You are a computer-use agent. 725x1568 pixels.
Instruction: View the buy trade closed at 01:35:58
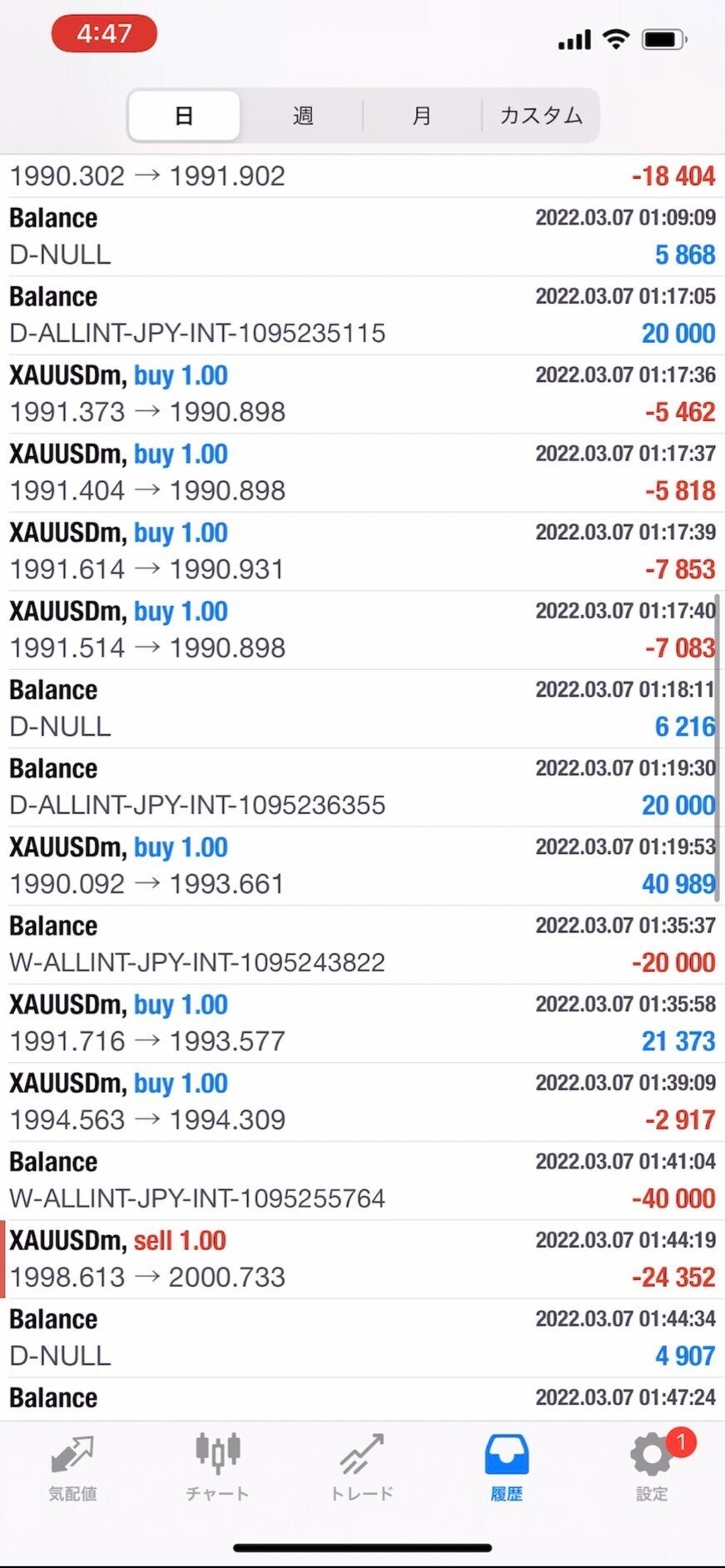click(x=362, y=1023)
